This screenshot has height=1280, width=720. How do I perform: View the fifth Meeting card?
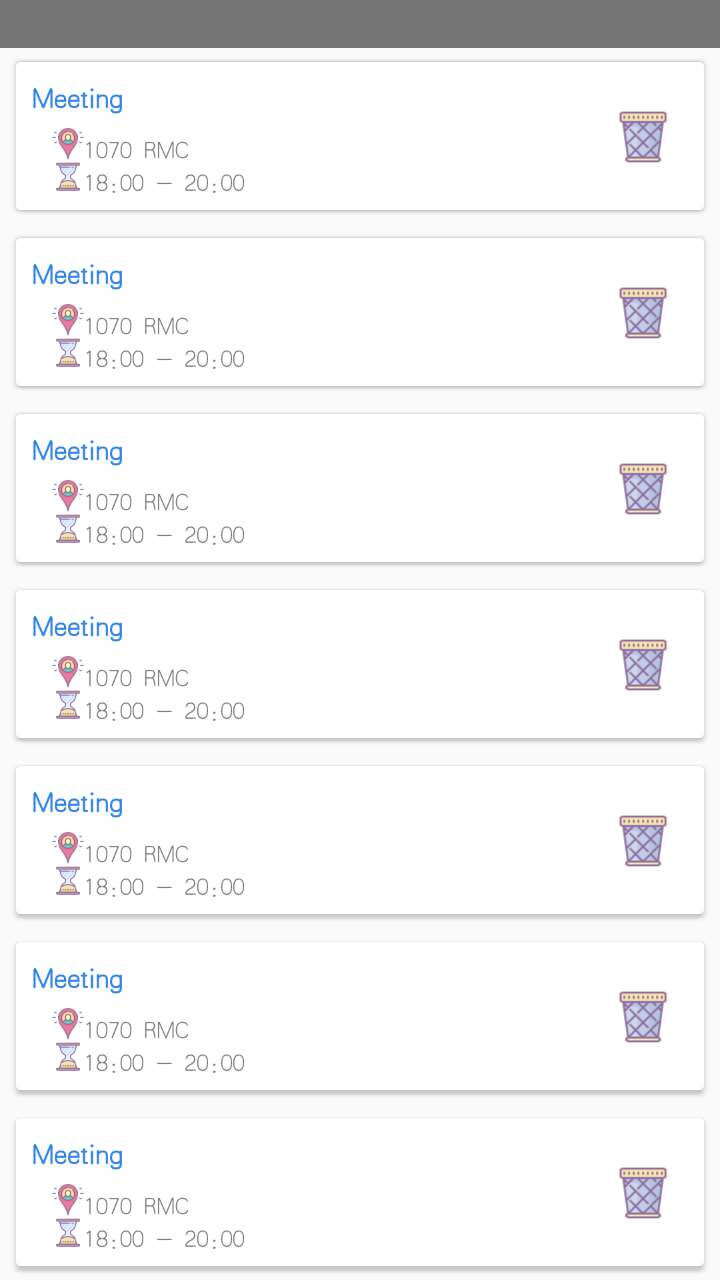point(300,840)
